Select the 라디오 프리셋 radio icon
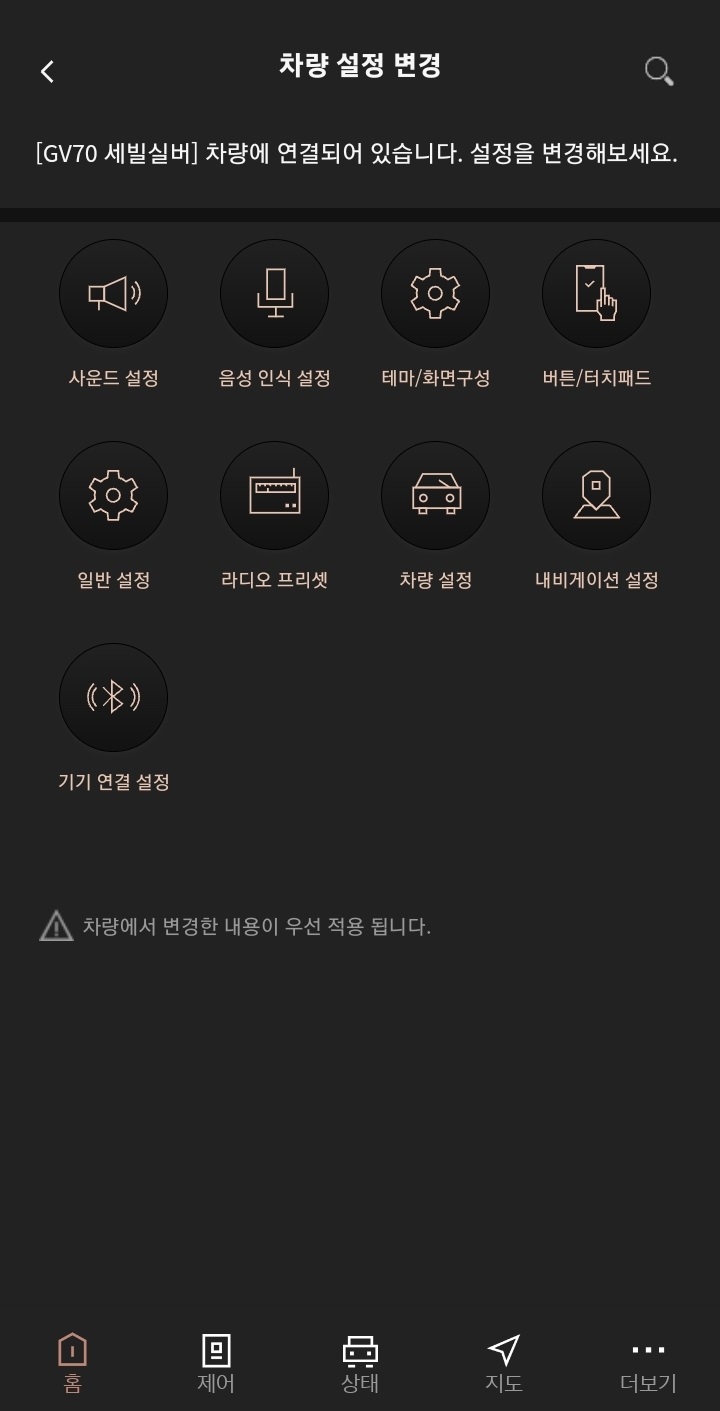The height and width of the screenshot is (1411, 720). coord(274,494)
